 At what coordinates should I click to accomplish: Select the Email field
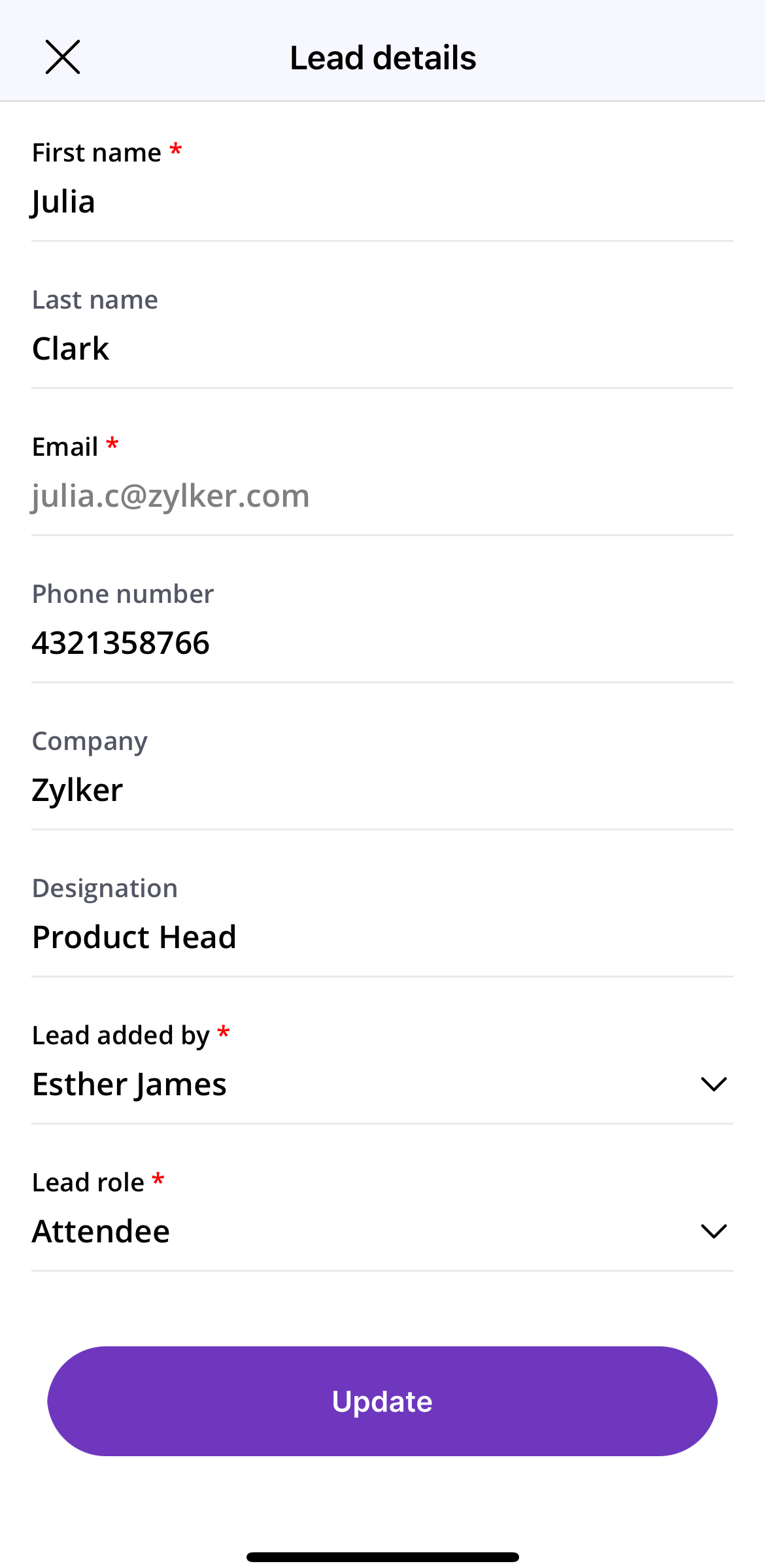pyautogui.click(x=382, y=496)
